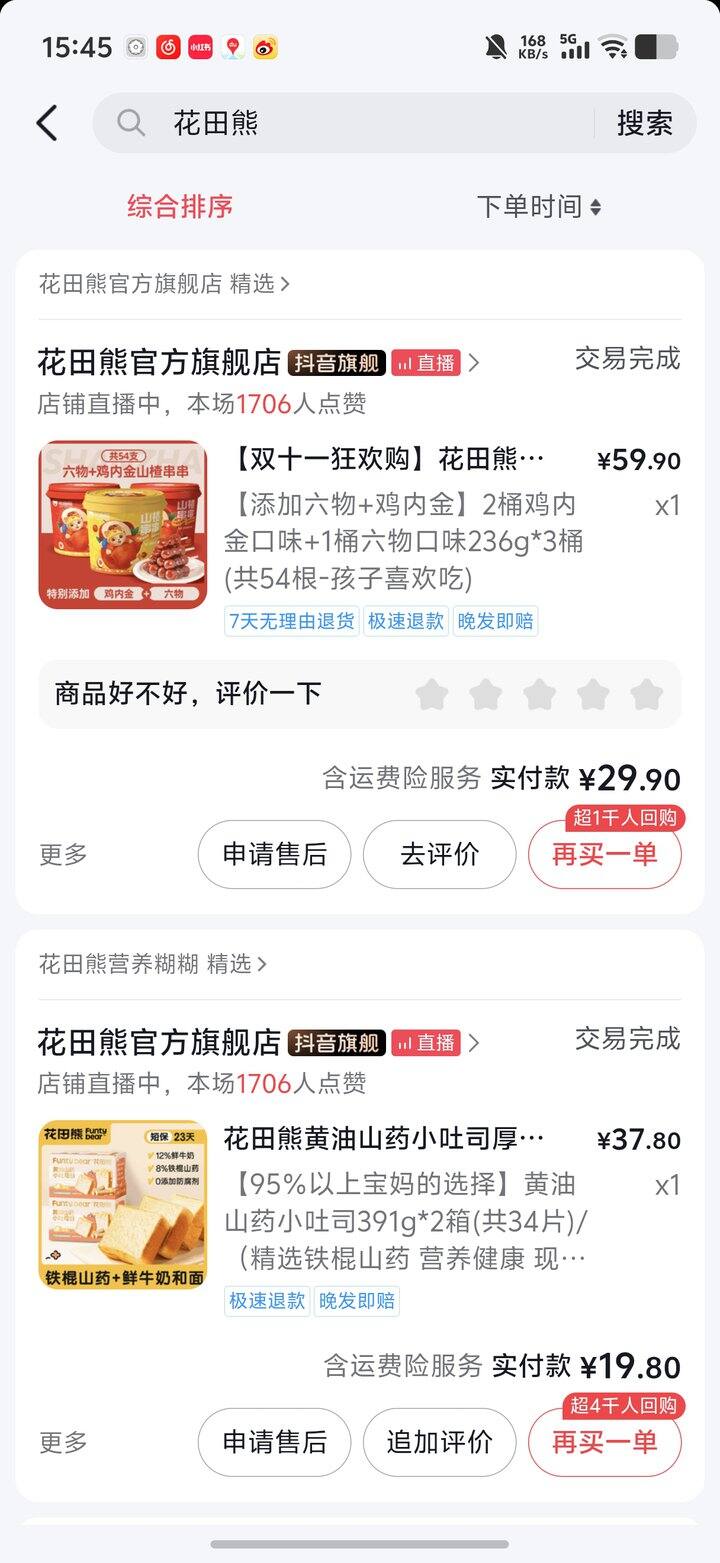The image size is (720, 1563).
Task: Tap 再买一单 for the ¥19.80 order
Action: point(604,1442)
